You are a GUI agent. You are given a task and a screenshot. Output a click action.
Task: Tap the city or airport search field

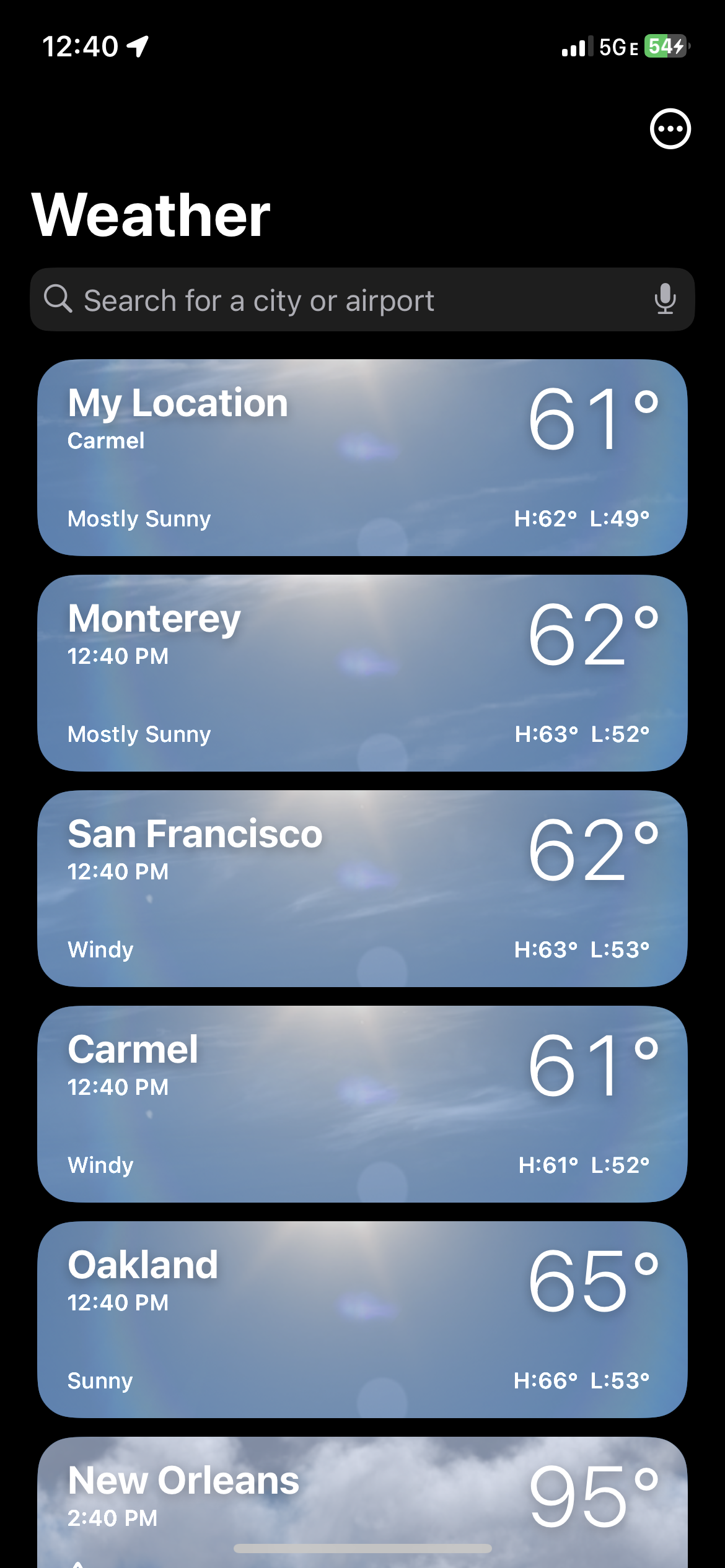pyautogui.click(x=362, y=300)
